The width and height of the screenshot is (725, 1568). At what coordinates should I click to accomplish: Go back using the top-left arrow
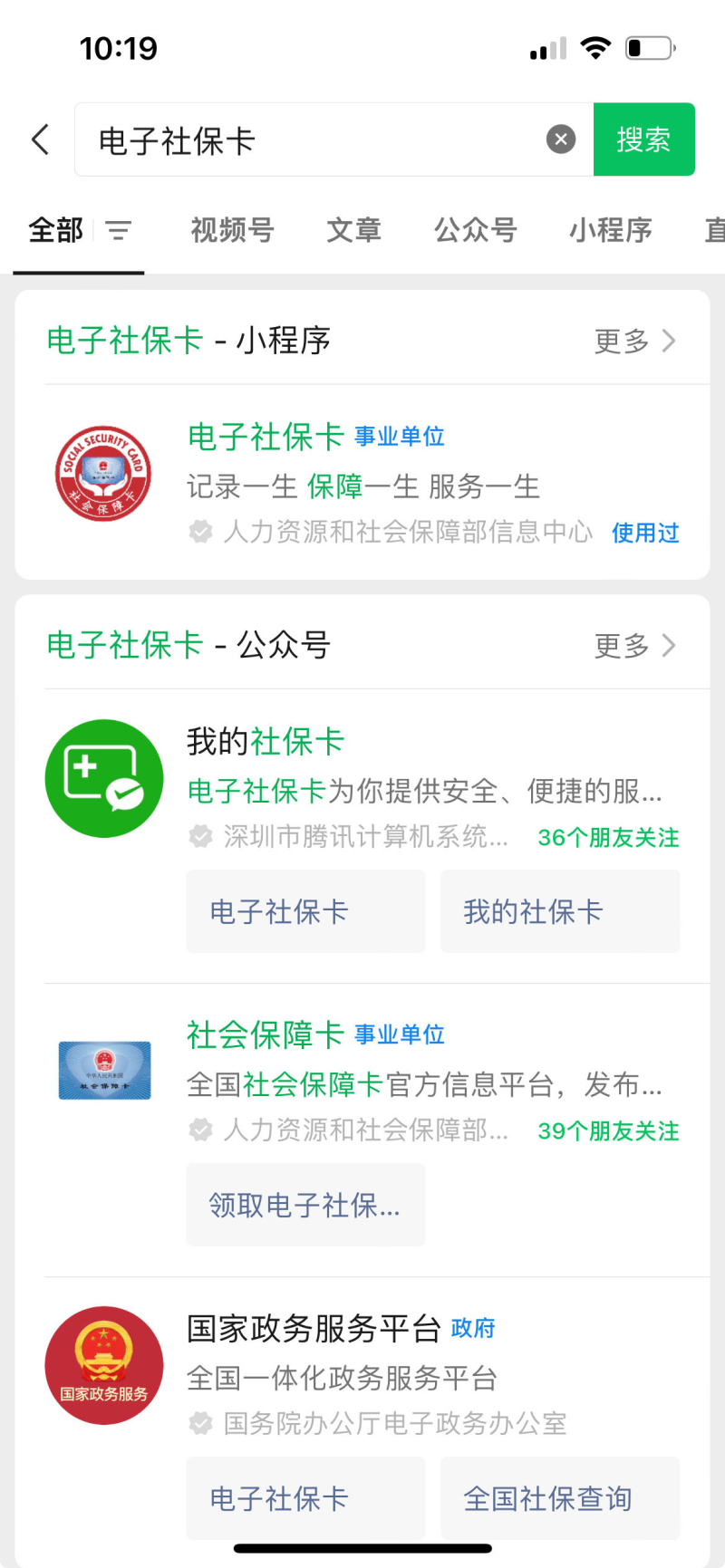(x=41, y=139)
